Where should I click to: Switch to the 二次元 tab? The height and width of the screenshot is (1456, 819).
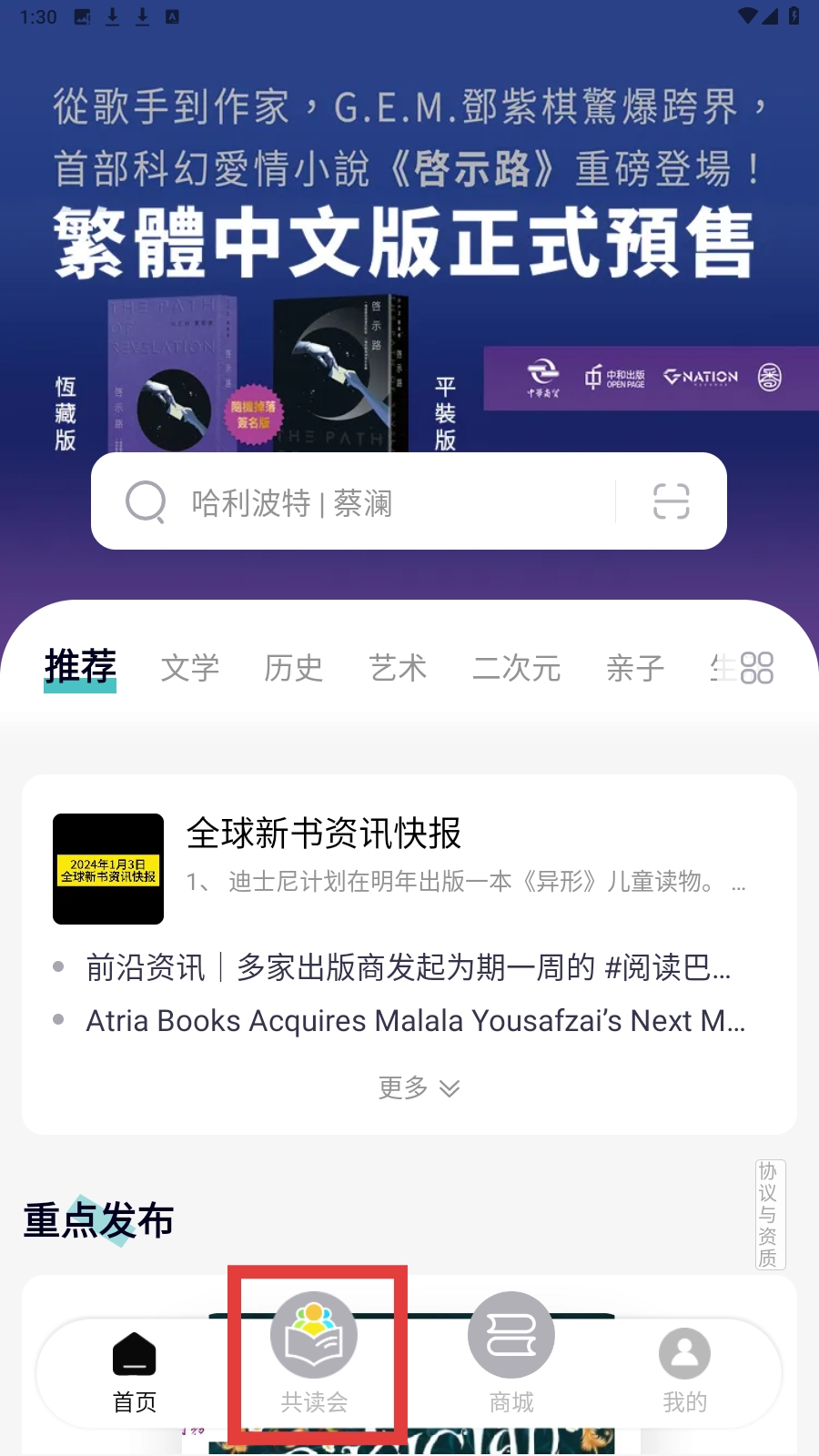516,668
